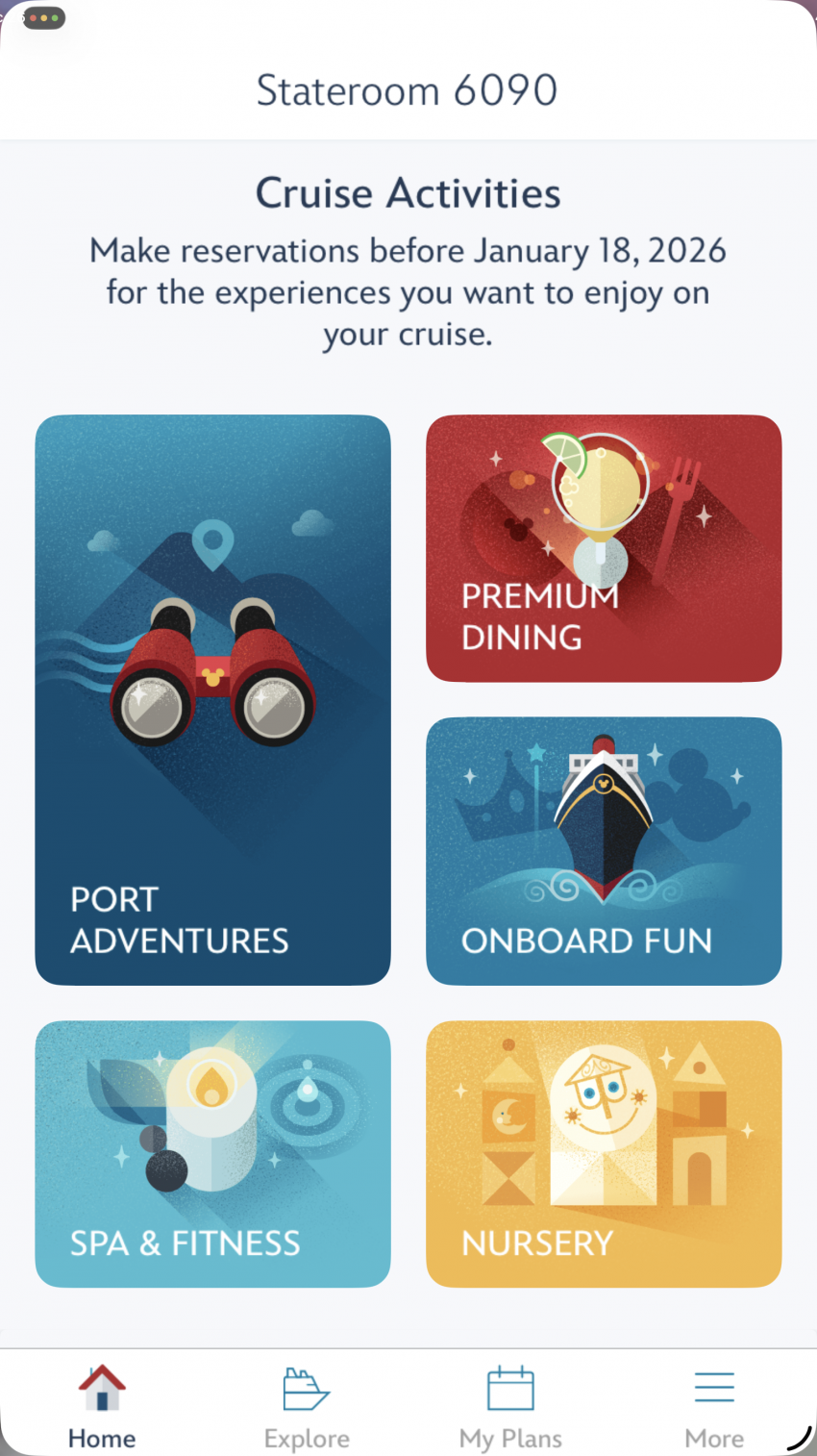Tap the Home label text
The image size is (817, 1456).
click(x=101, y=1438)
